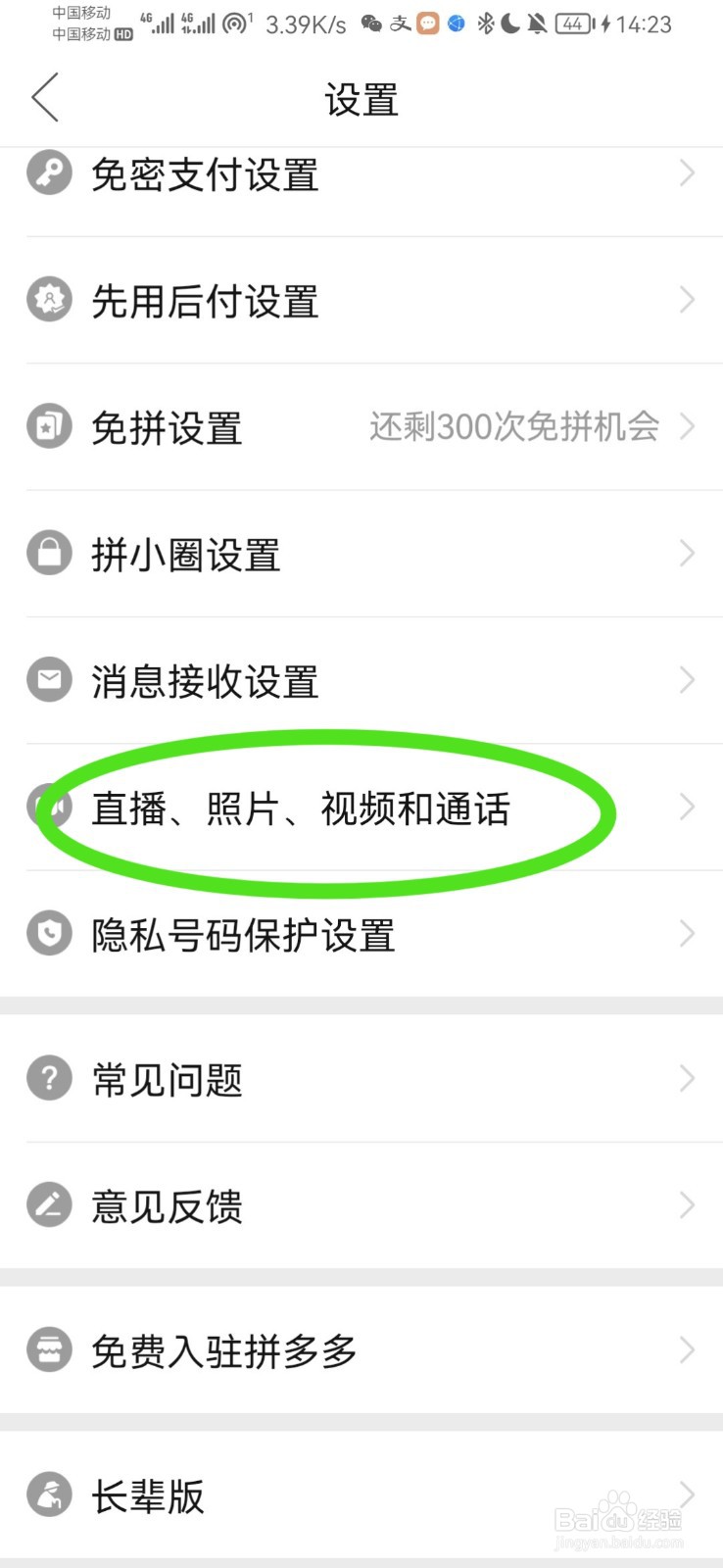
Task: Expand the 免拼设置 row chevron
Action: pos(687,426)
